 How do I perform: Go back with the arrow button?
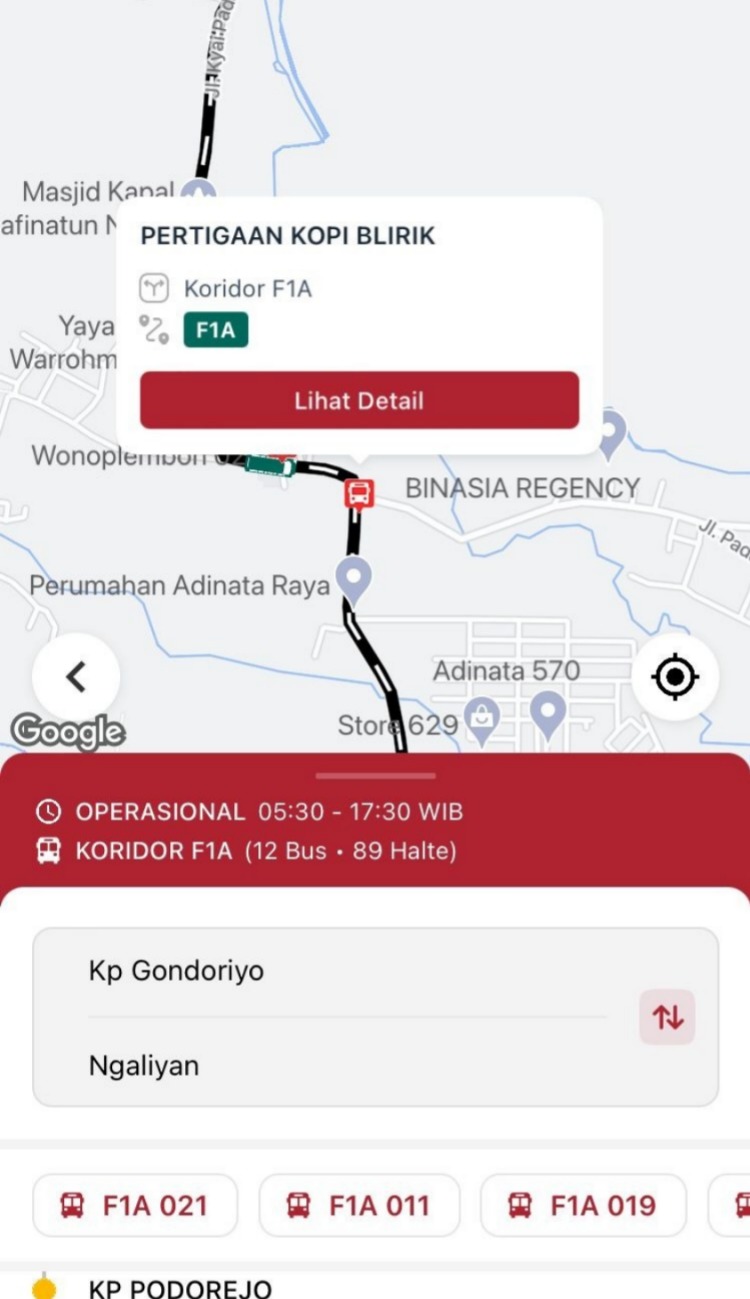tap(76, 677)
